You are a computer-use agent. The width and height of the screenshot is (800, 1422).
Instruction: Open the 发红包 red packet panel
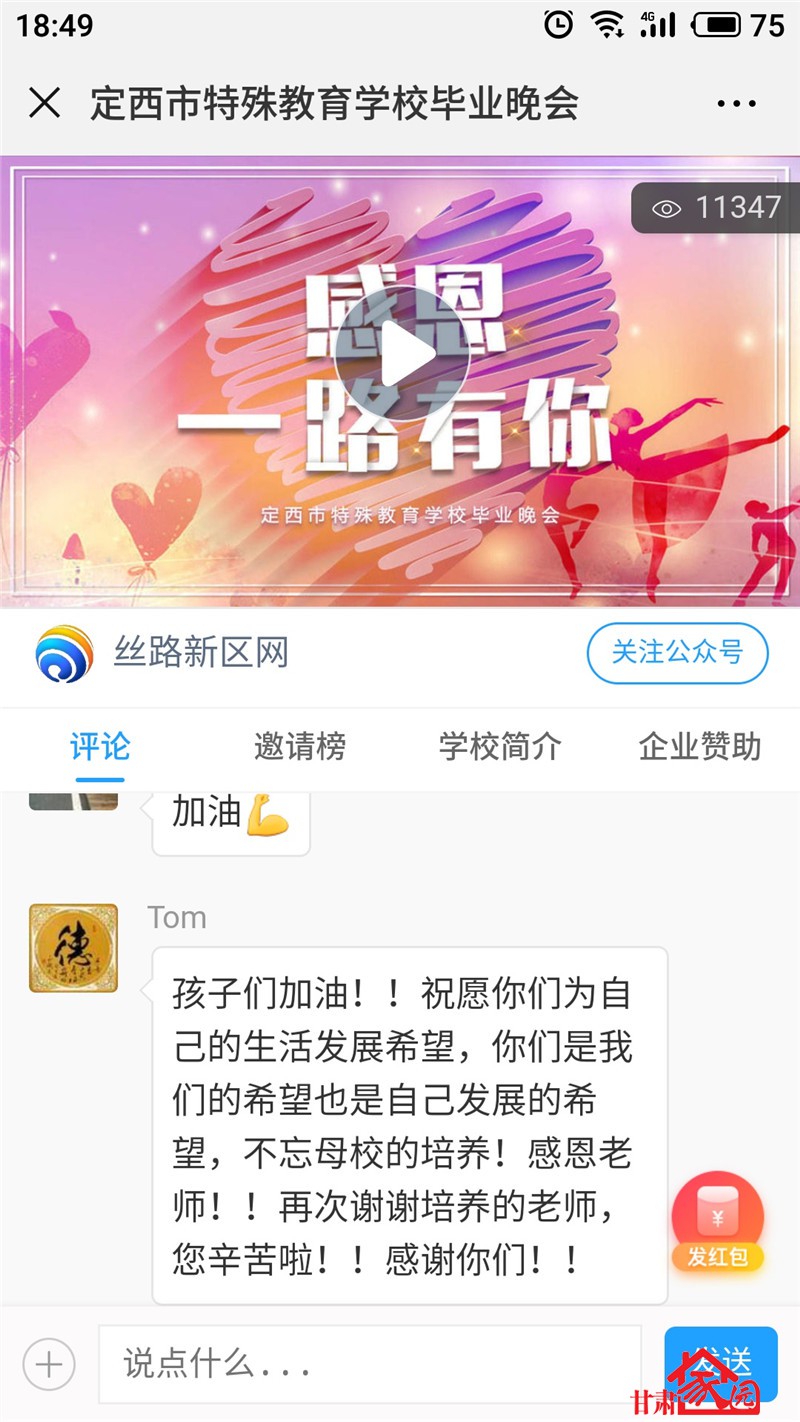[716, 1215]
